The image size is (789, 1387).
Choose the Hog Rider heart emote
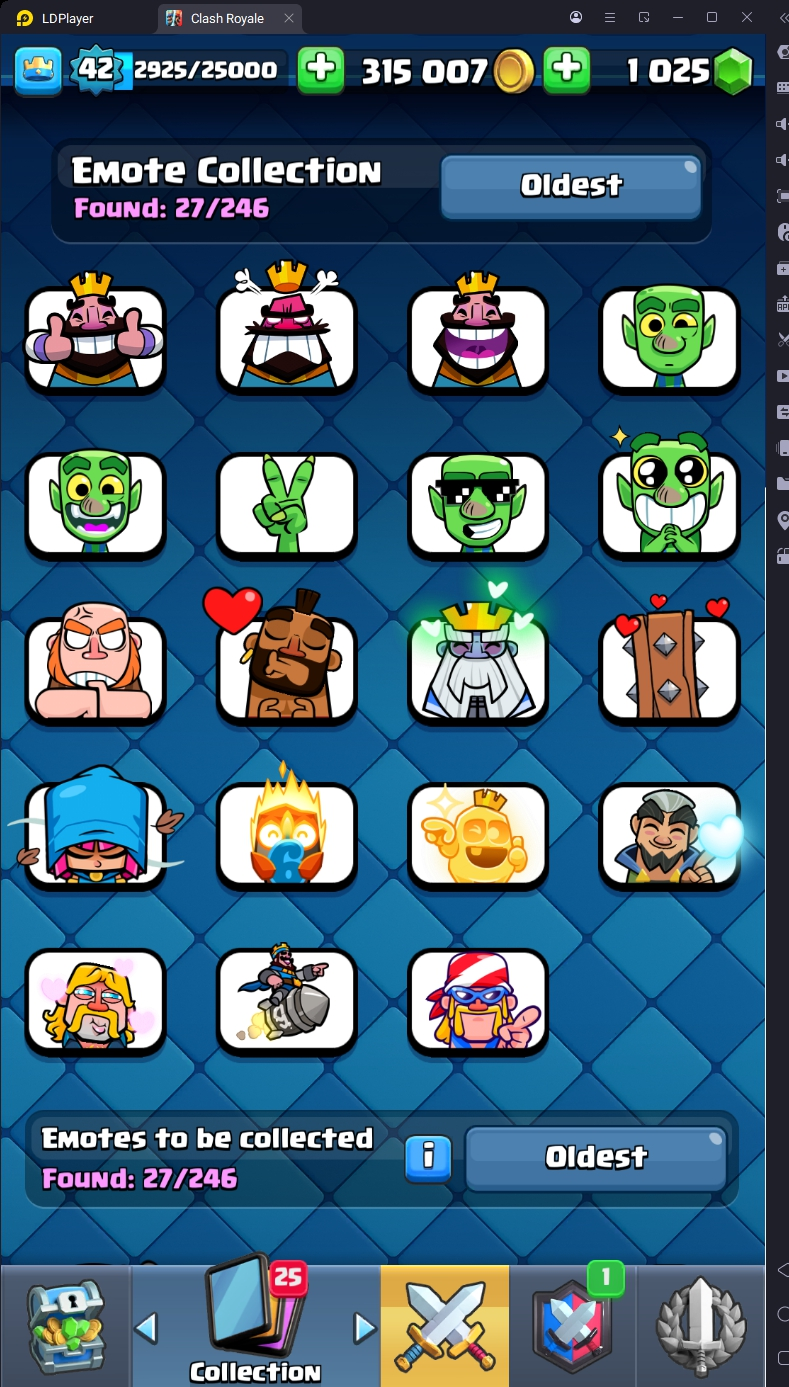tap(286, 665)
